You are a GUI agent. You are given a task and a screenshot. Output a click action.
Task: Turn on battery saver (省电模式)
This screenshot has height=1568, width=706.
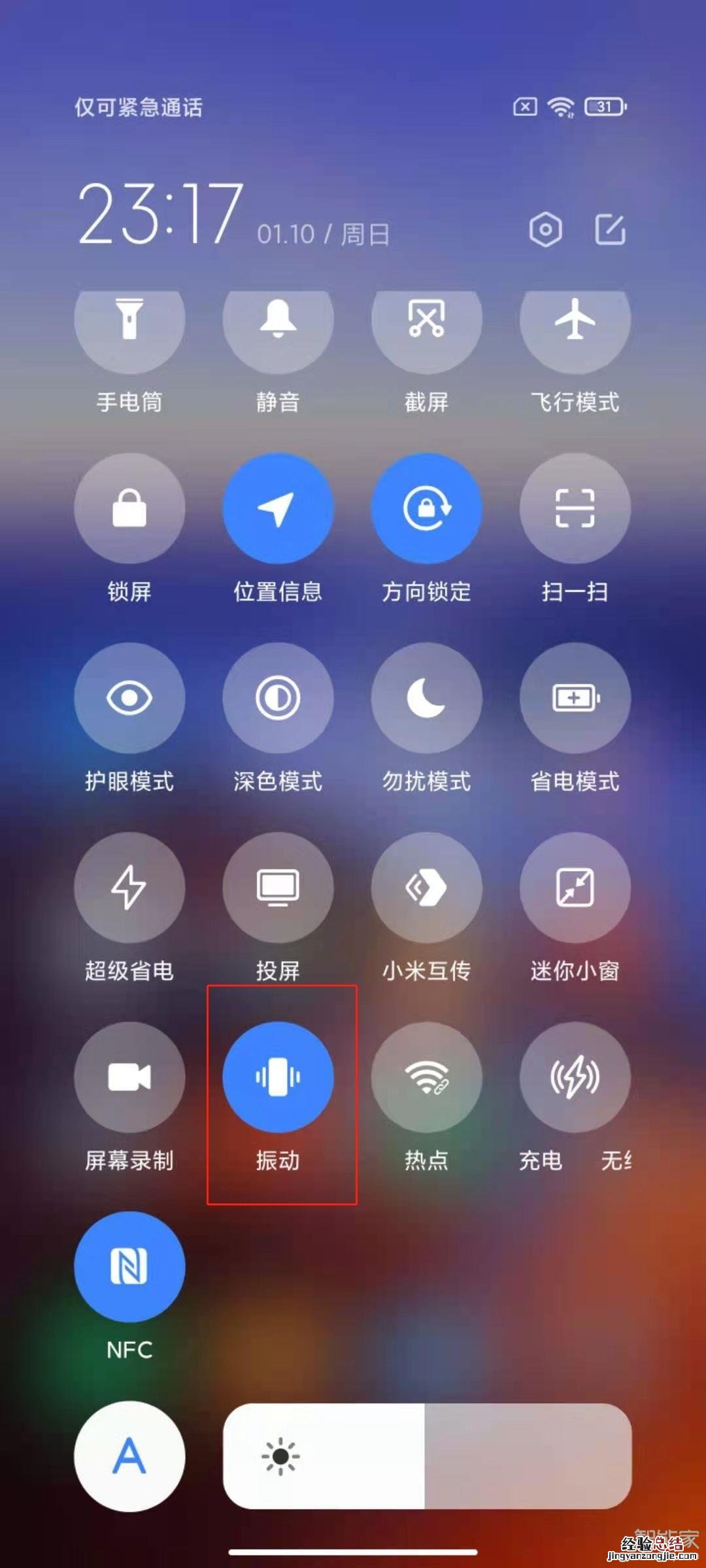coord(575,698)
